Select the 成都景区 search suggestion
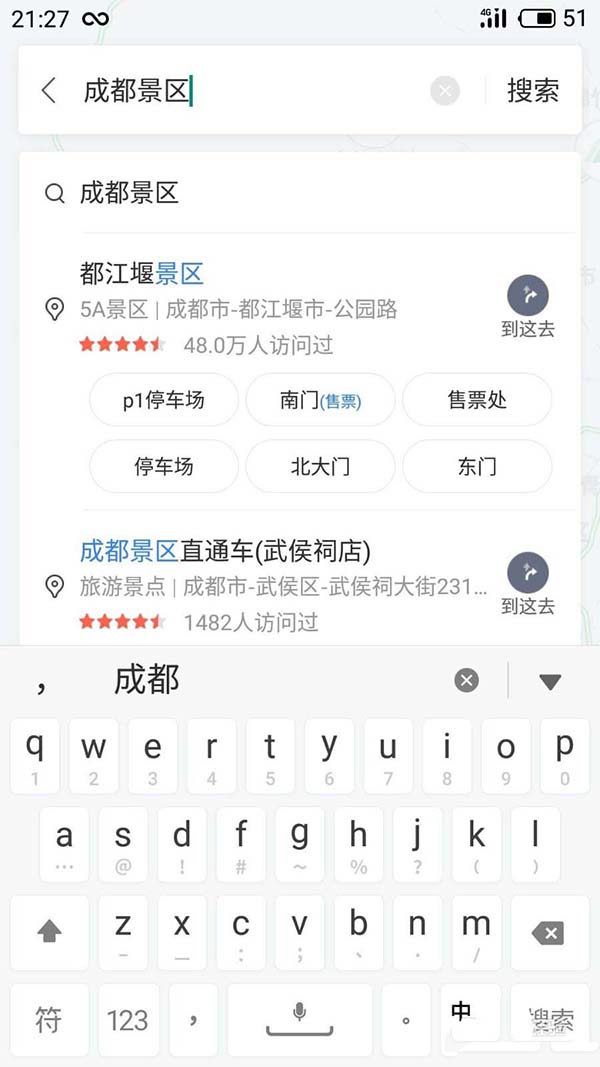This screenshot has width=600, height=1067. pos(130,193)
